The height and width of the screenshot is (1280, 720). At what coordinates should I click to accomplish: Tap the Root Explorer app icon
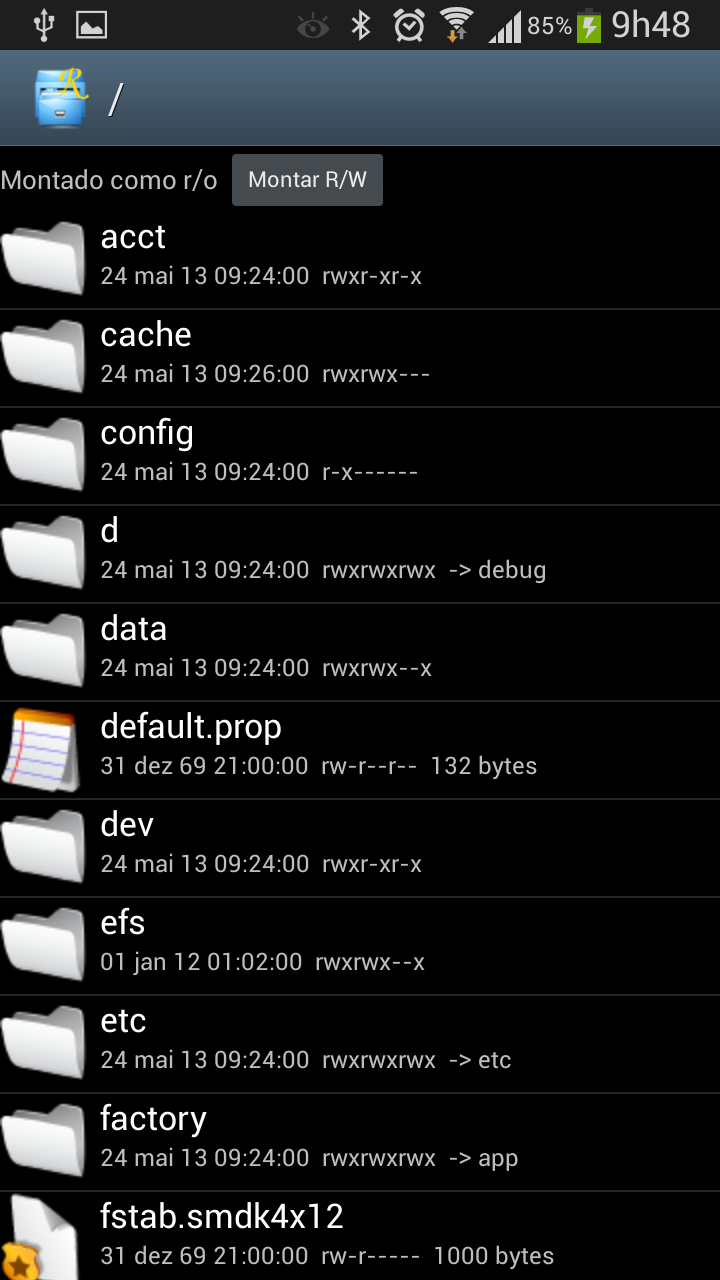tap(61, 97)
